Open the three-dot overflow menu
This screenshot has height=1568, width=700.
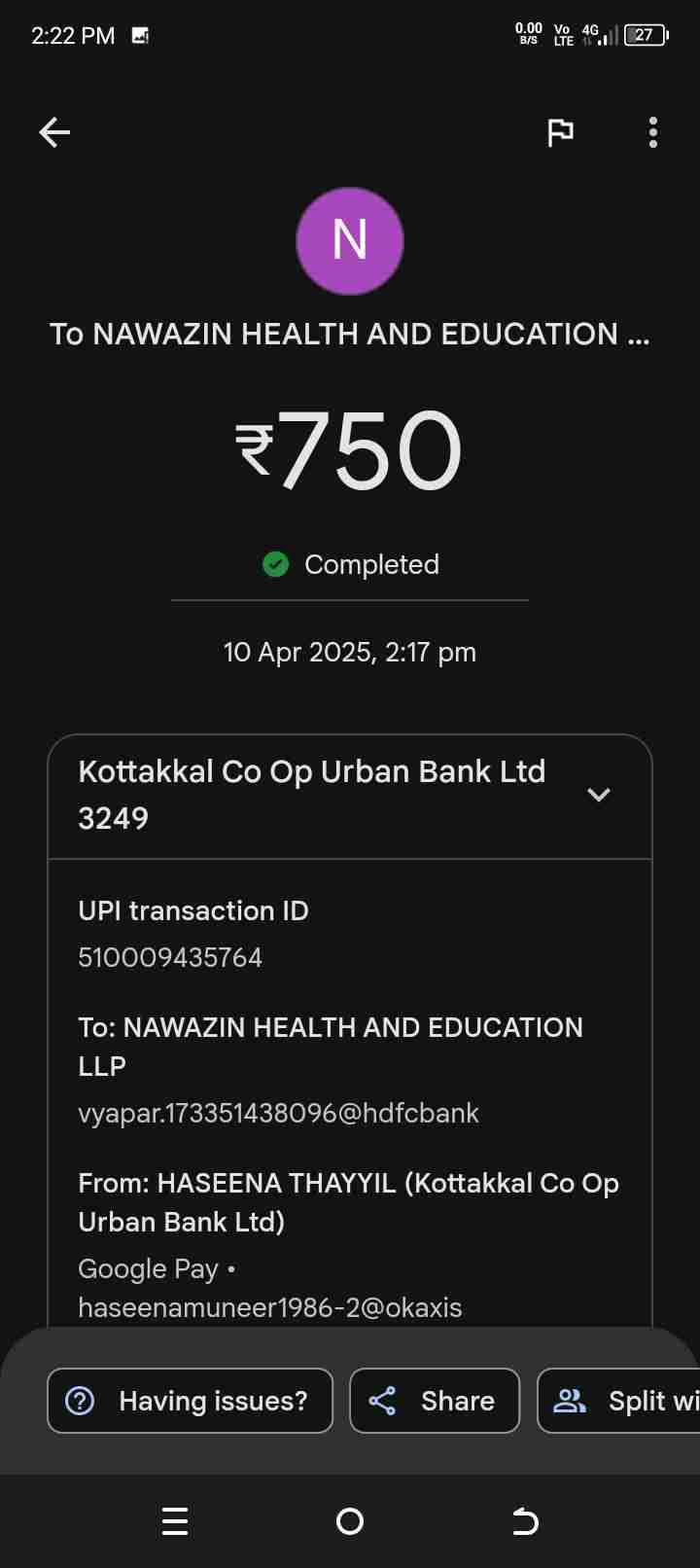tap(652, 132)
